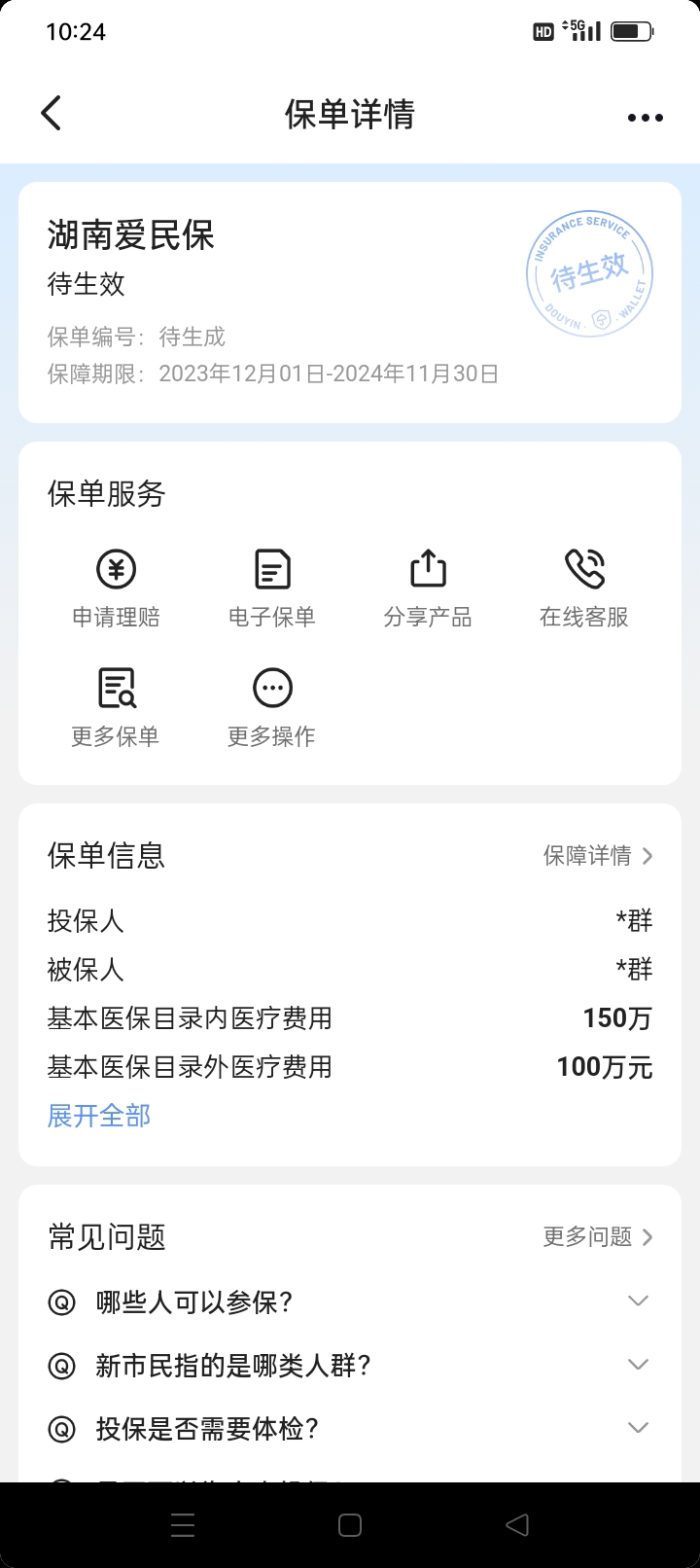Open 保障详情 coverage details
The image size is (700, 1568).
point(598,856)
